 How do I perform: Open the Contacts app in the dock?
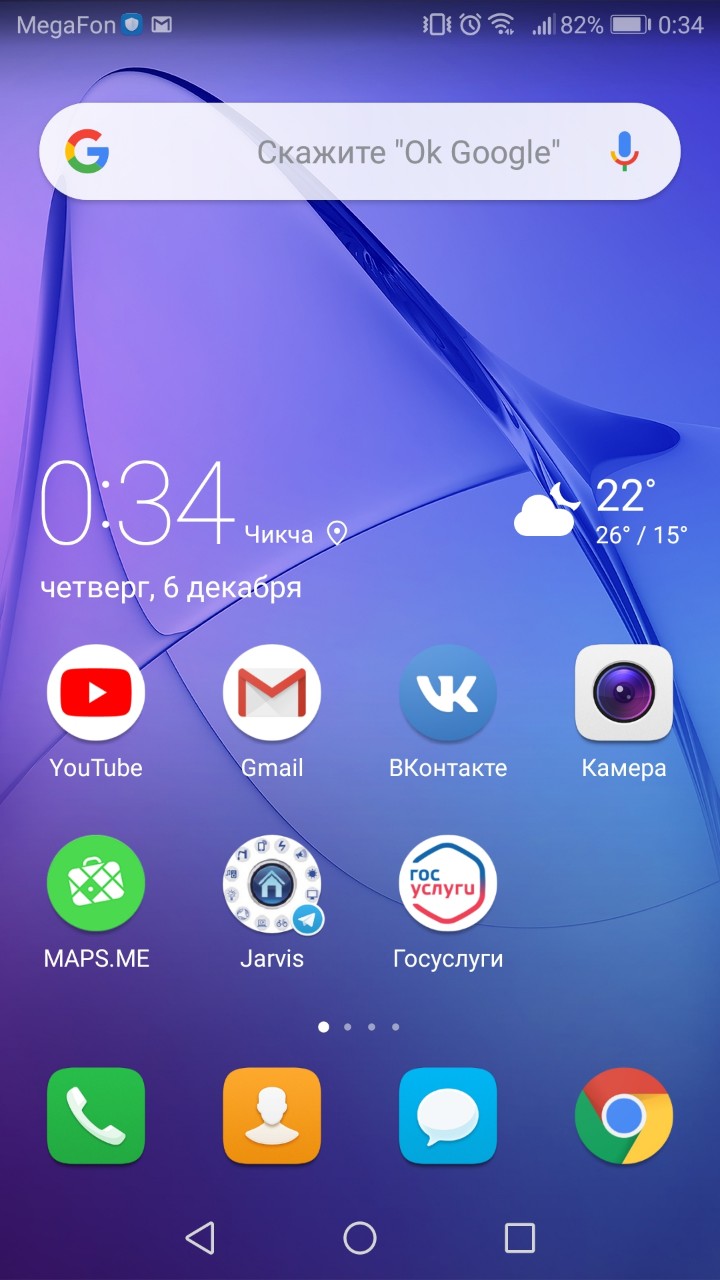pos(272,1116)
